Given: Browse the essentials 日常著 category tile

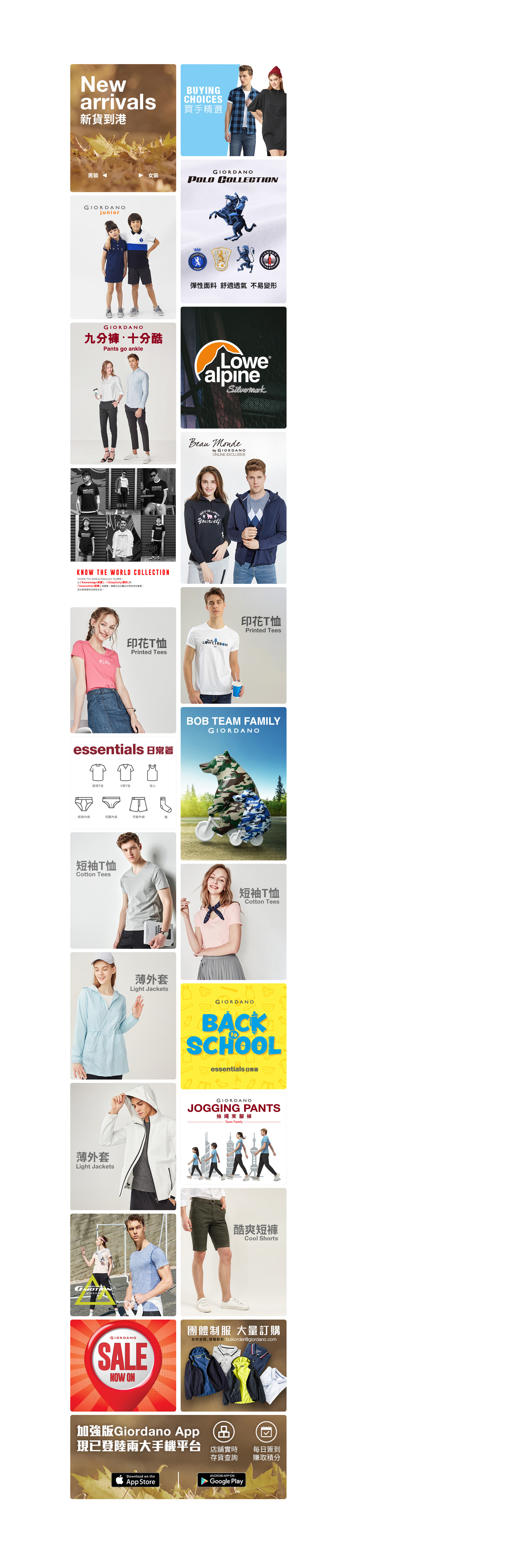Looking at the screenshot, I should click(x=123, y=783).
